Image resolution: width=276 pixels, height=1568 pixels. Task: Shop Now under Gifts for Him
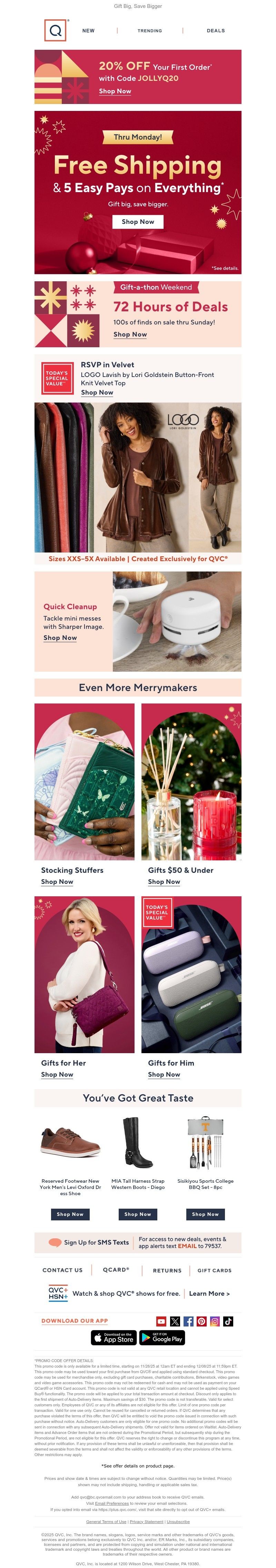[164, 1074]
